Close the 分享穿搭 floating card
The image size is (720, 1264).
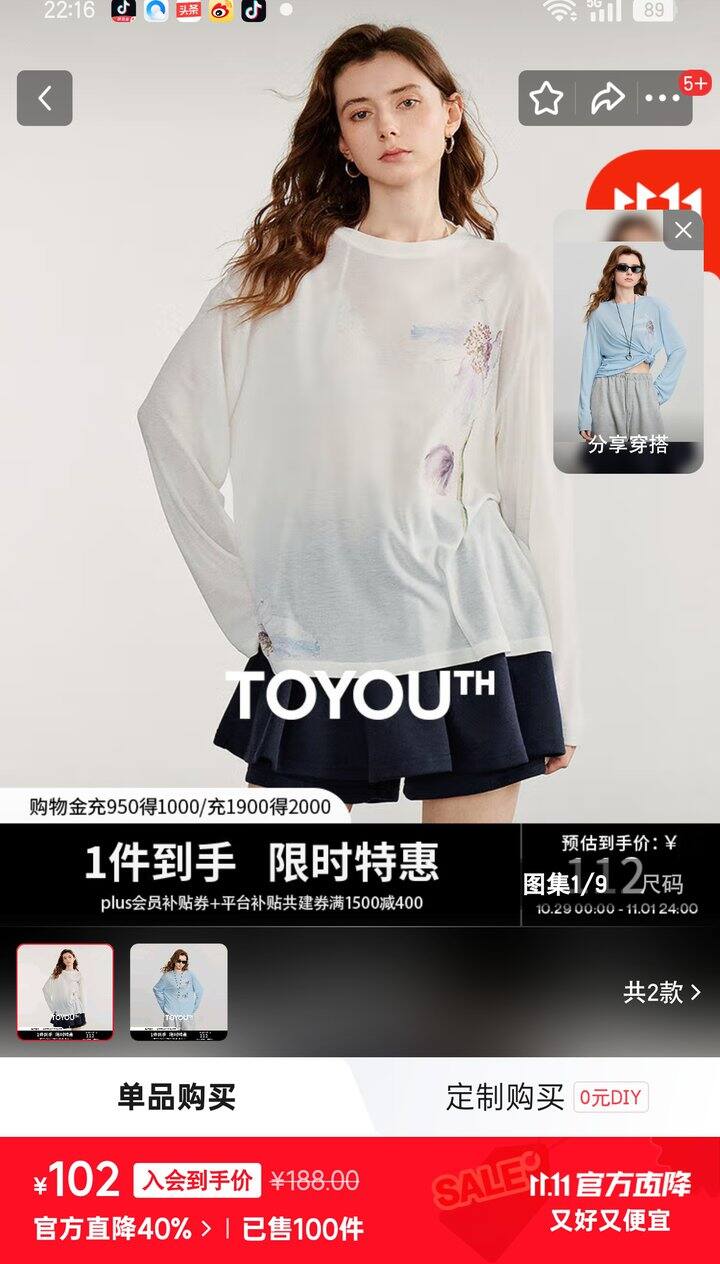(683, 231)
